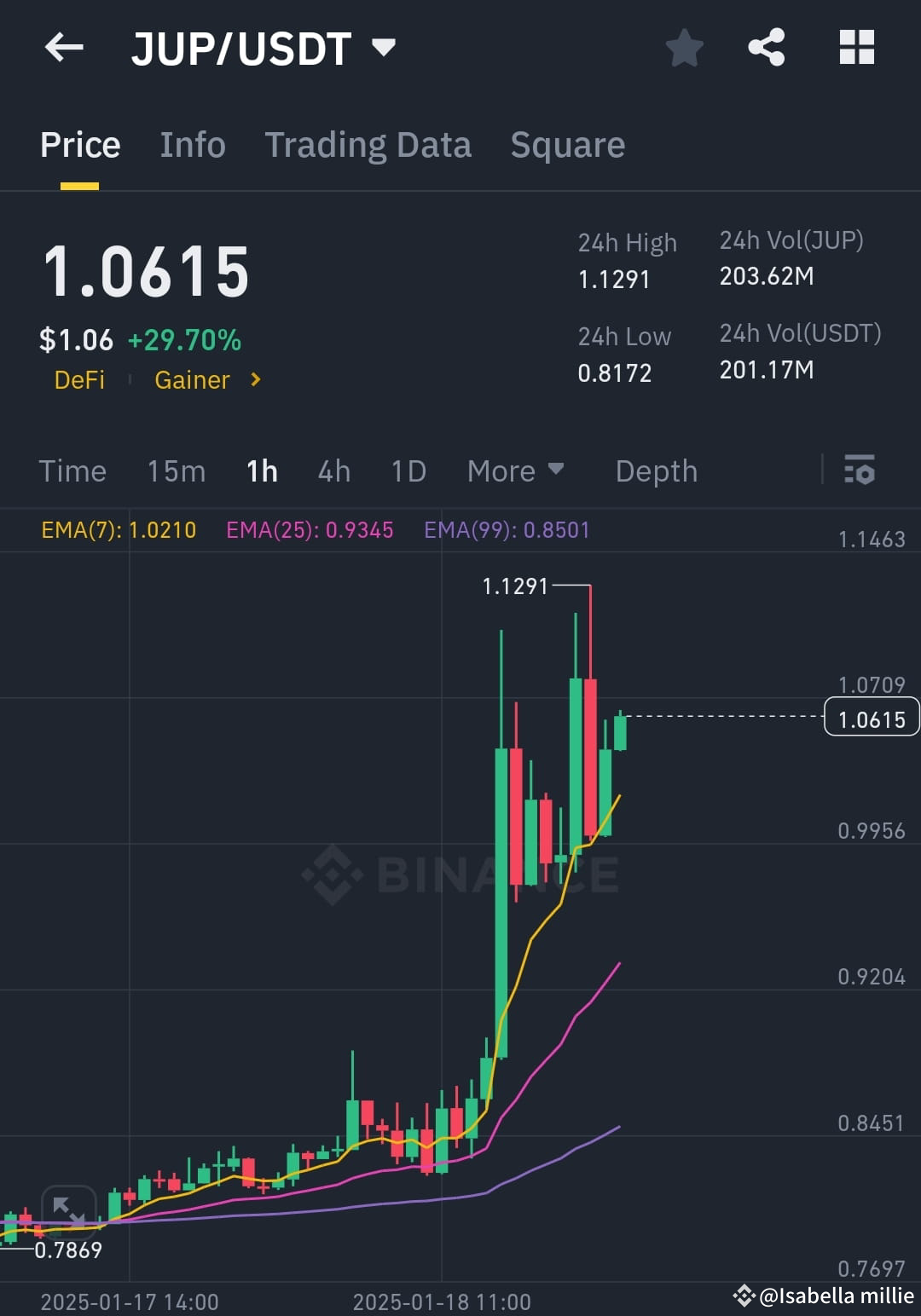Image resolution: width=921 pixels, height=1316 pixels.
Task: Tap the 1.0615 current price tag
Action: click(x=871, y=718)
